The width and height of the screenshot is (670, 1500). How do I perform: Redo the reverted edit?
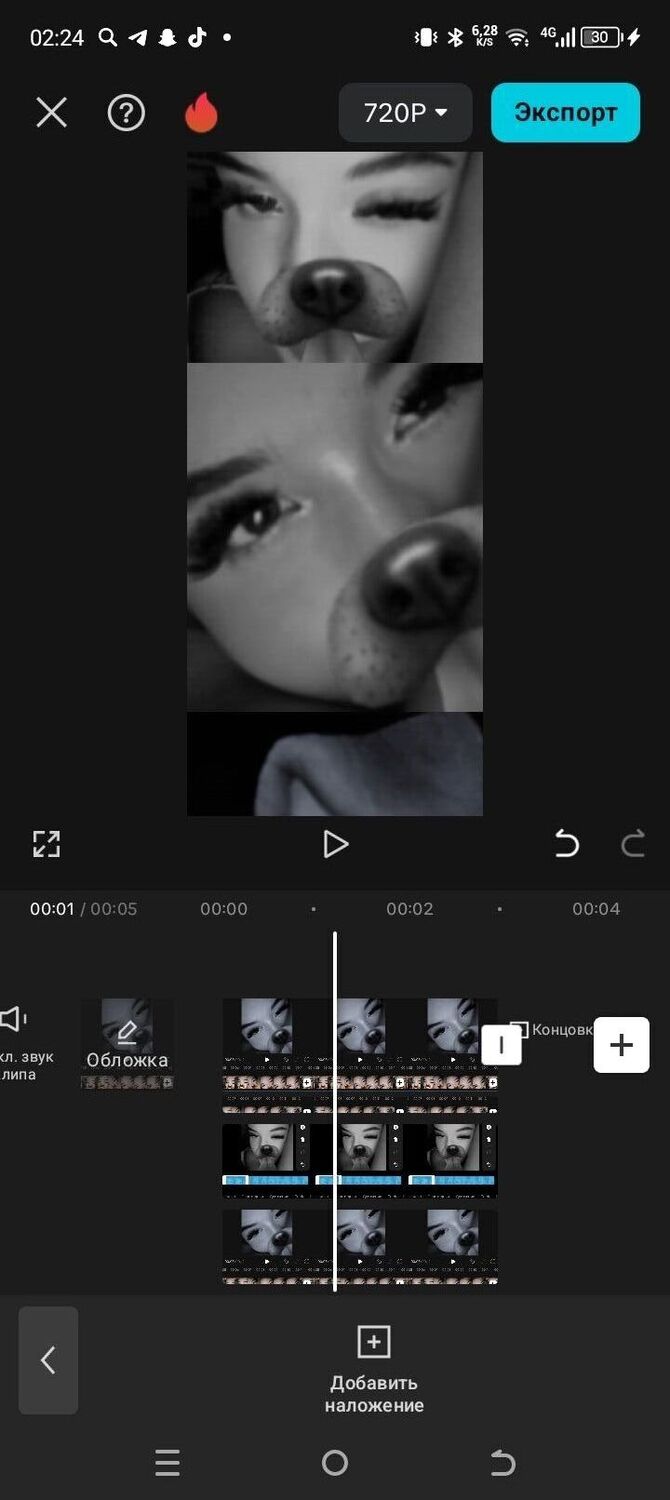pos(632,845)
